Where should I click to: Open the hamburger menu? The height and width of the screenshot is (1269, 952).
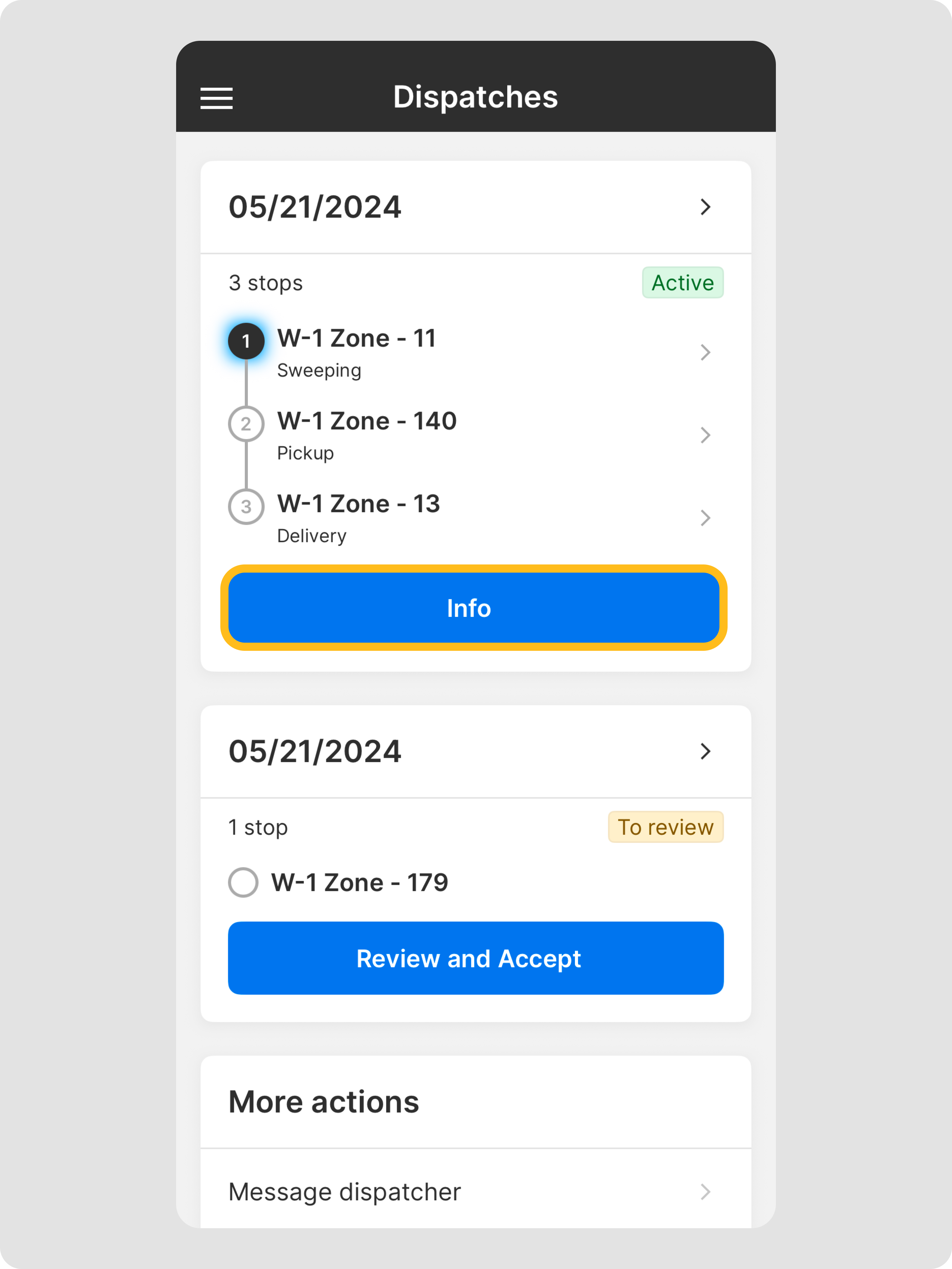click(x=216, y=98)
